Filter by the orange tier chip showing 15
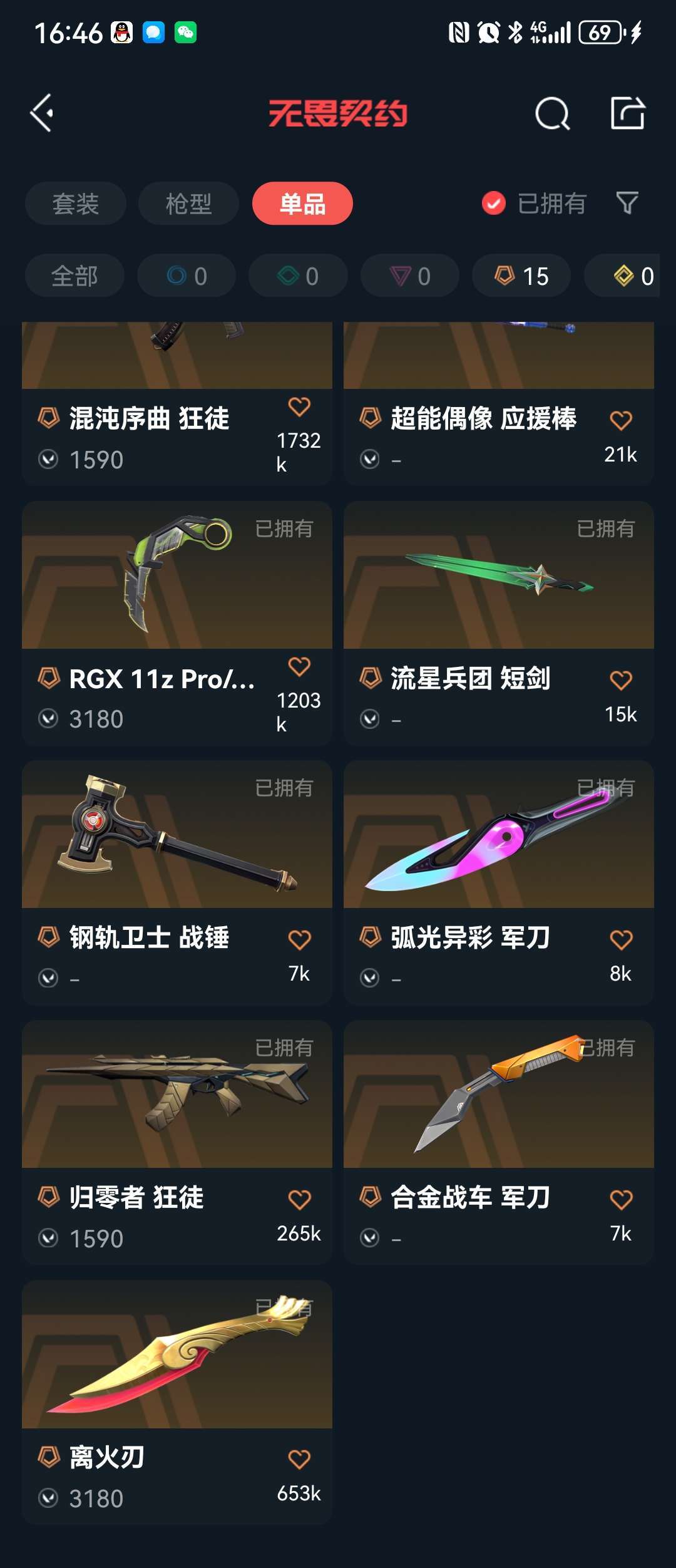The height and width of the screenshot is (1568, 676). (521, 276)
